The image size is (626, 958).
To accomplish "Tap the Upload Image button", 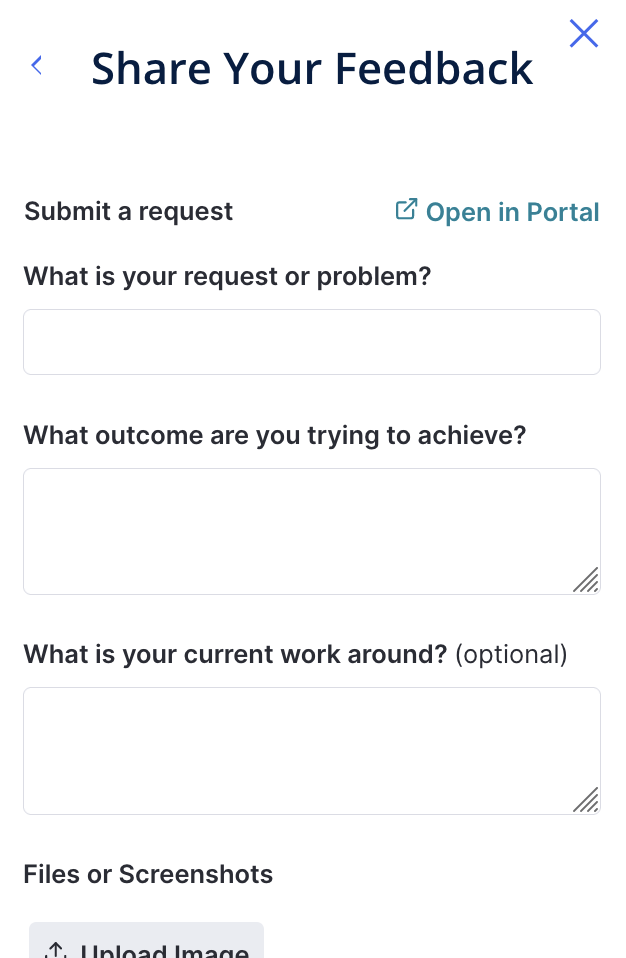I will [x=147, y=944].
